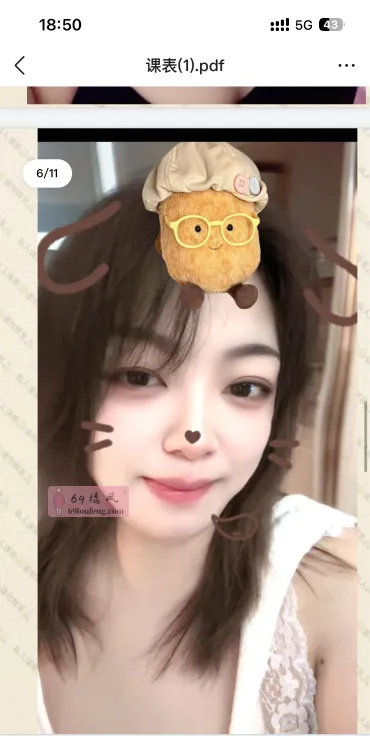Go back using the top-left arrow
Screen dimensions: 370x736
(x=20, y=66)
